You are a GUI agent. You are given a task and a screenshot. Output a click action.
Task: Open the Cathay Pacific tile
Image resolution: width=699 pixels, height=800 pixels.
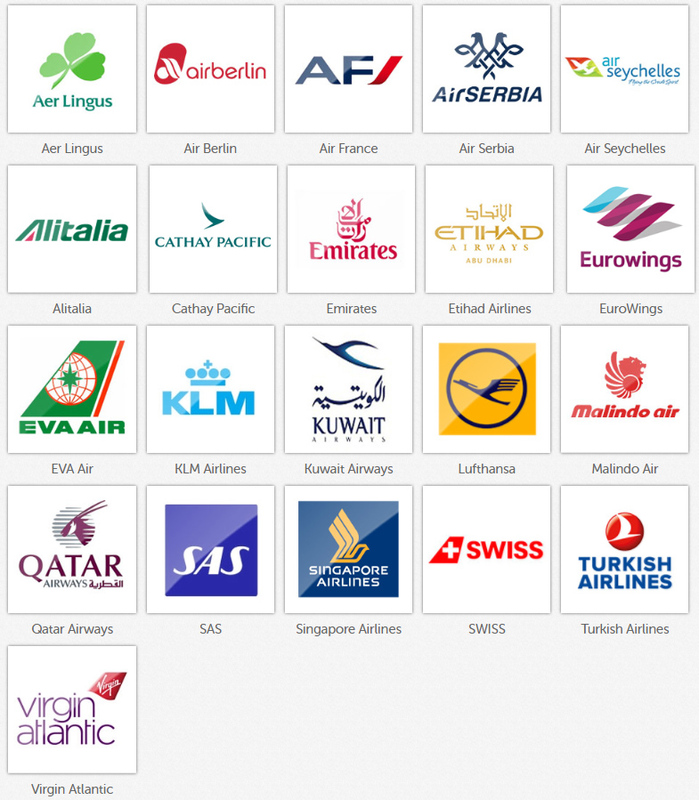(213, 229)
